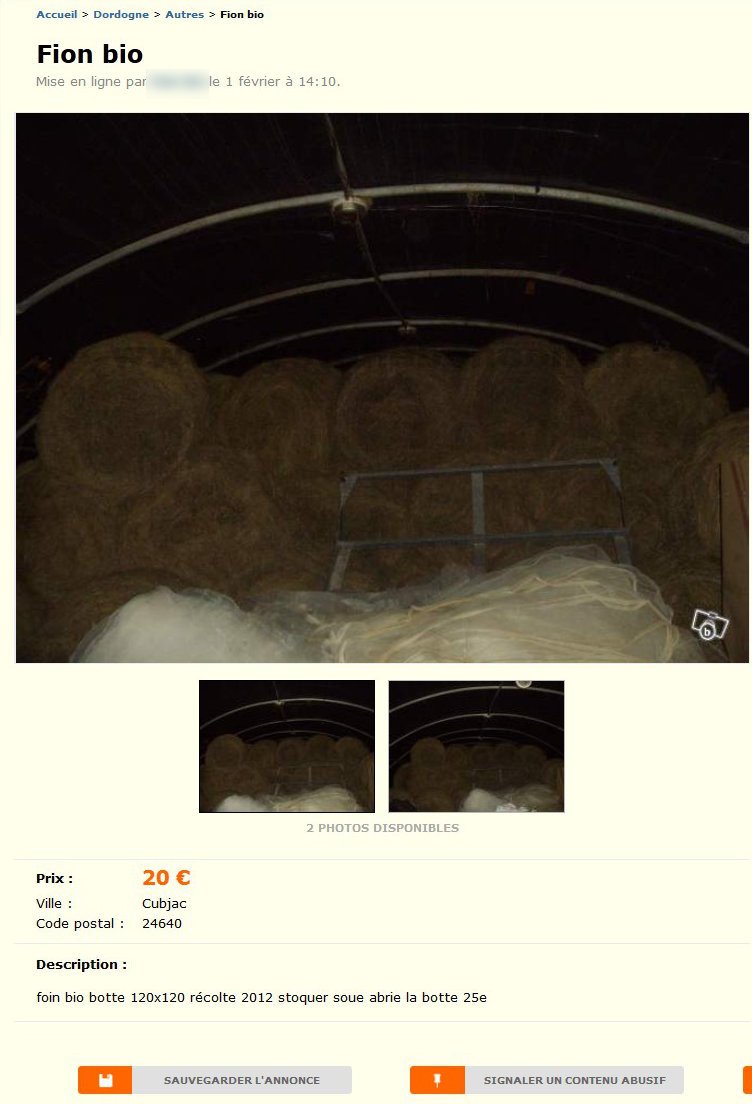This screenshot has width=752, height=1104.
Task: Open Dordogne breadcrumb link
Action: tap(121, 15)
